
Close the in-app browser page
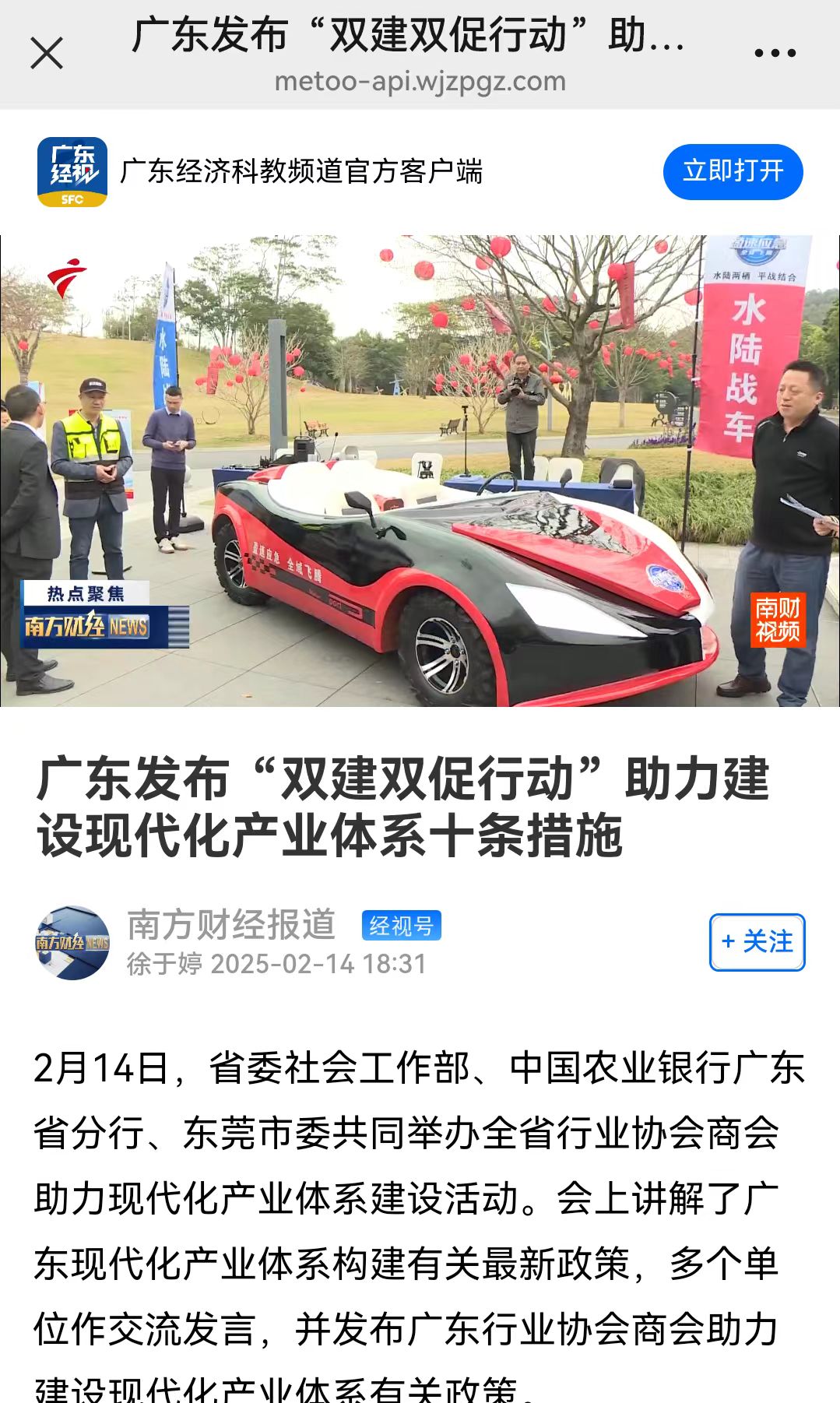(47, 54)
